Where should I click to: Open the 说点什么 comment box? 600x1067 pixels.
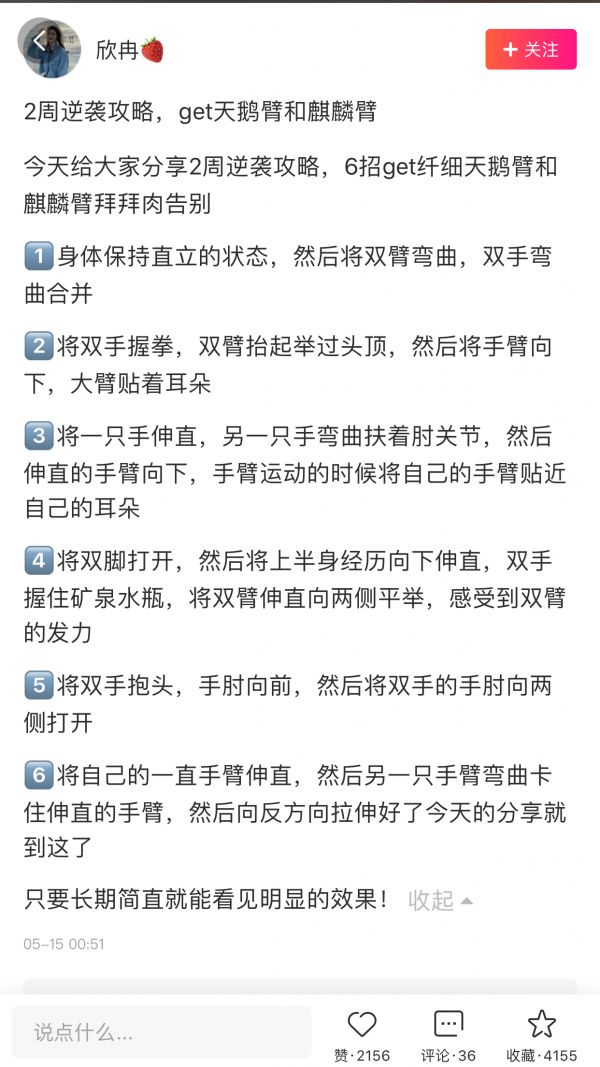tap(161, 1032)
